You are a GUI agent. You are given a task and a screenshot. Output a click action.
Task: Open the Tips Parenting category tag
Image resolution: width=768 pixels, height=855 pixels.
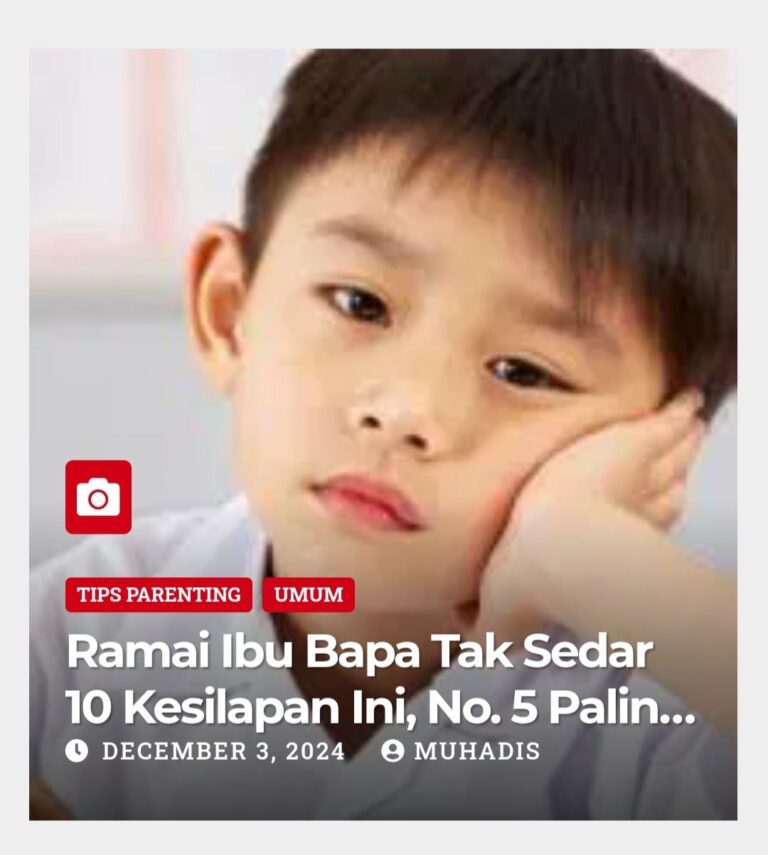(159, 595)
